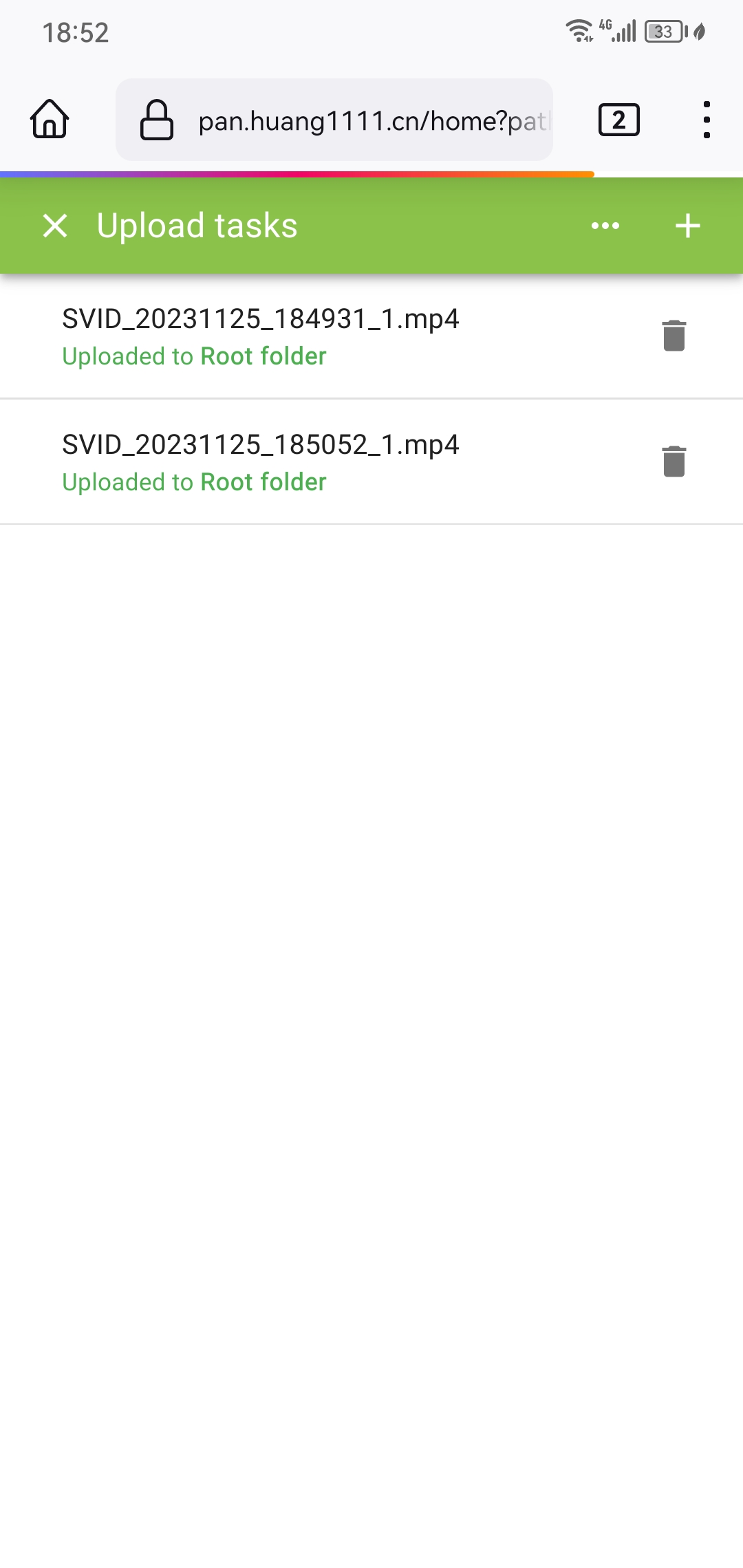Delete the SVID_20231125_184931_1.mp4 upload task

click(674, 336)
